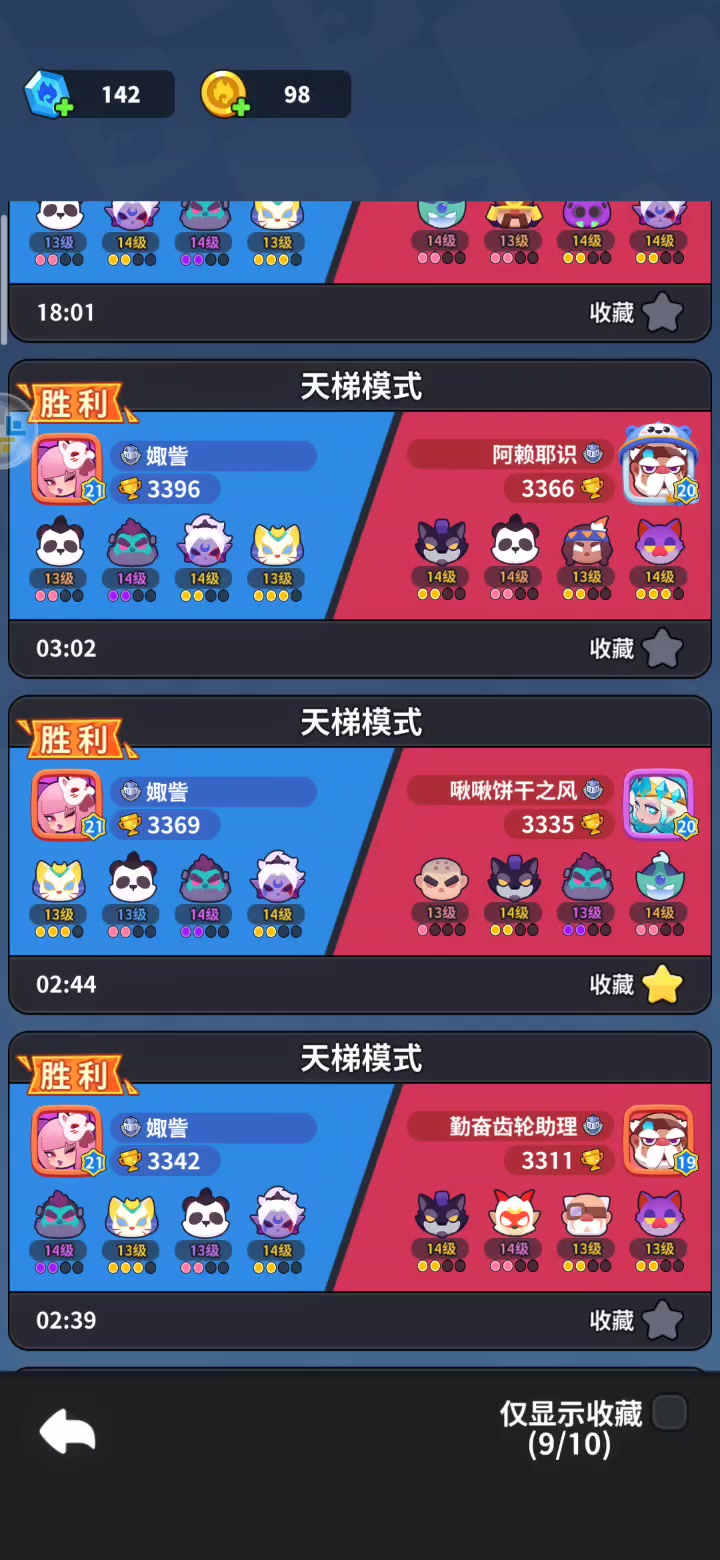View 啾啾饼干之风's player avatar
The width and height of the screenshot is (720, 1560).
[x=659, y=803]
